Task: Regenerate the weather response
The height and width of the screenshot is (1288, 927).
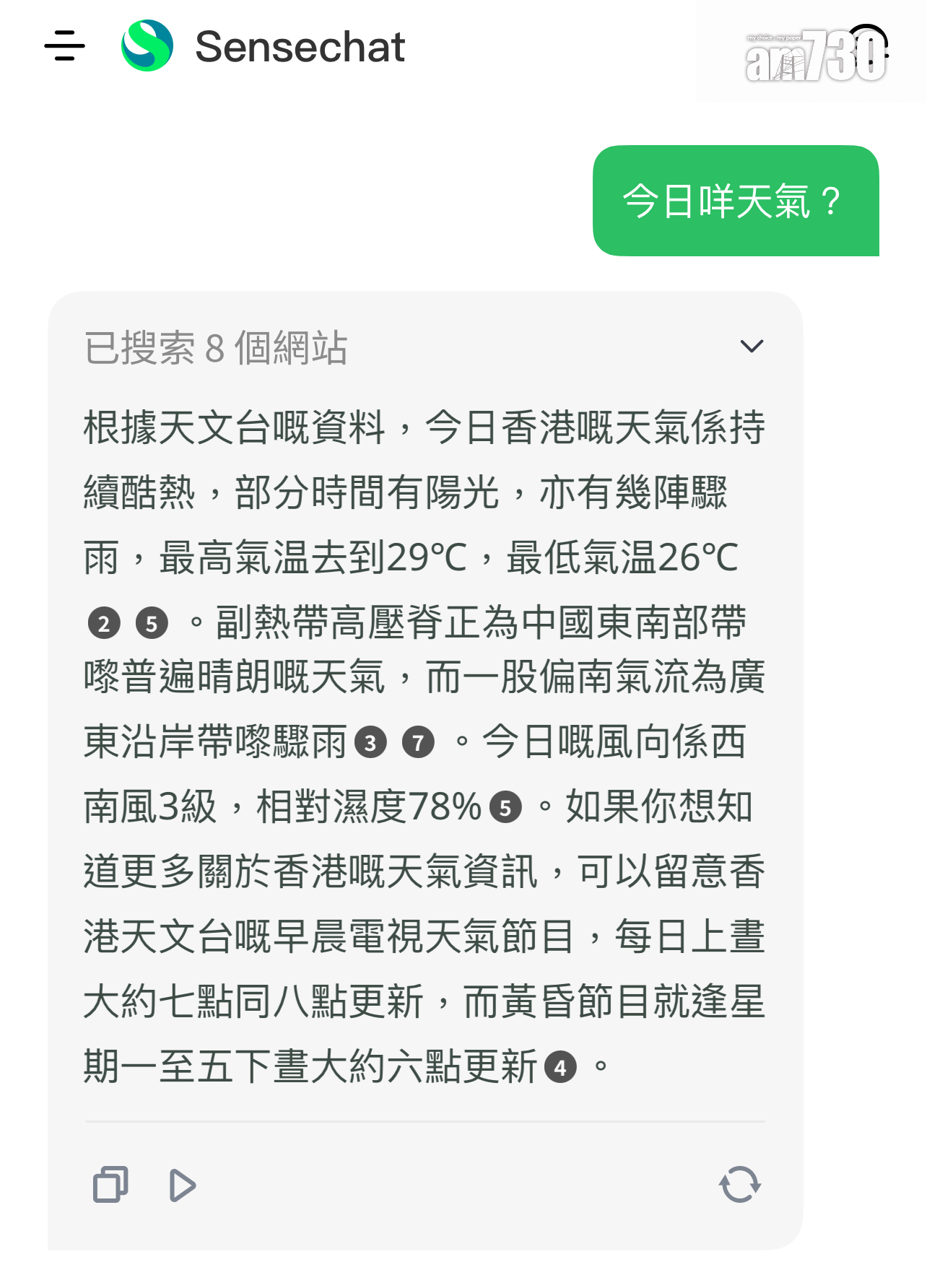Action: tap(739, 1185)
